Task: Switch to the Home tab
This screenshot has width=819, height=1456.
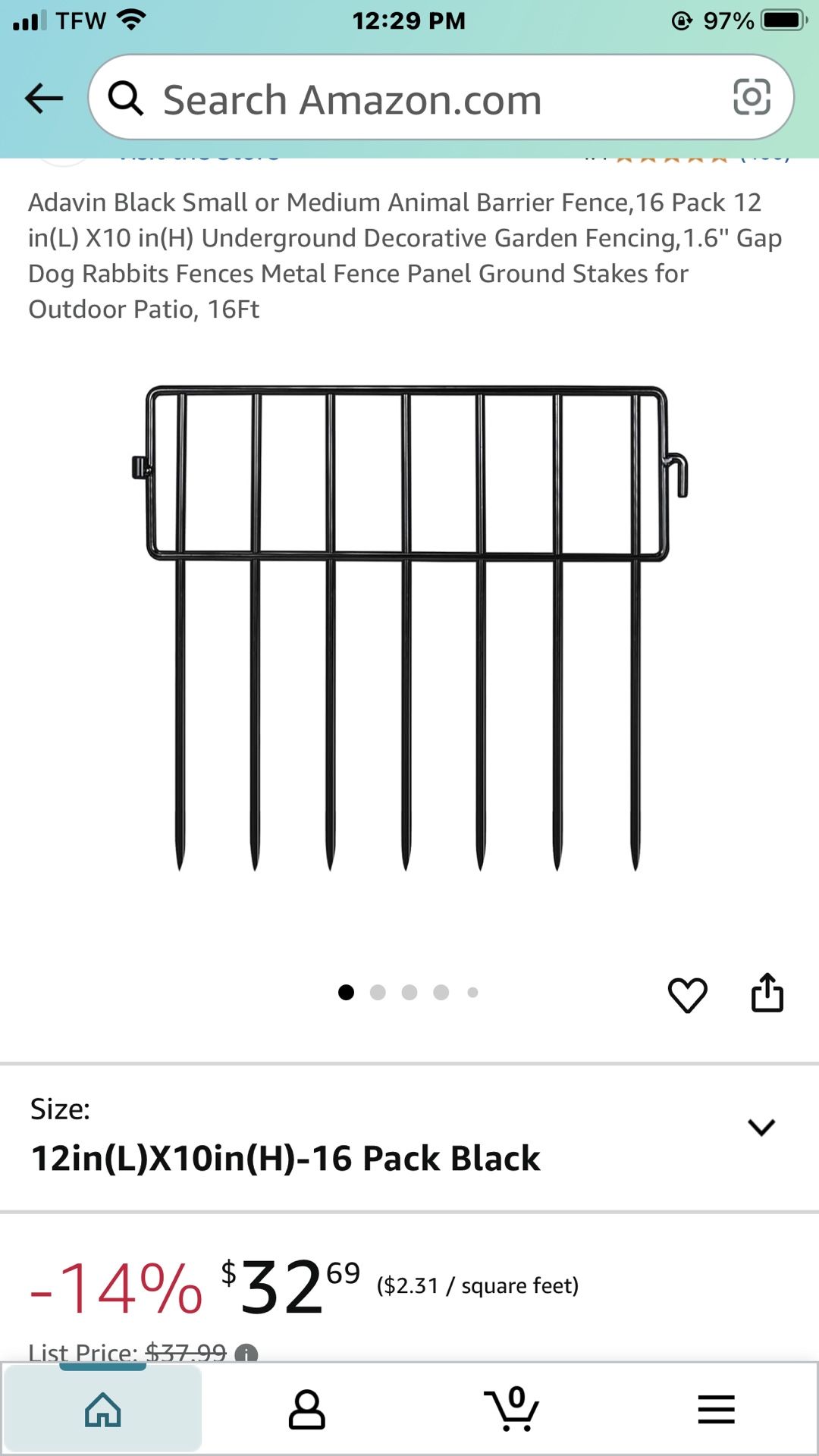Action: click(103, 1410)
